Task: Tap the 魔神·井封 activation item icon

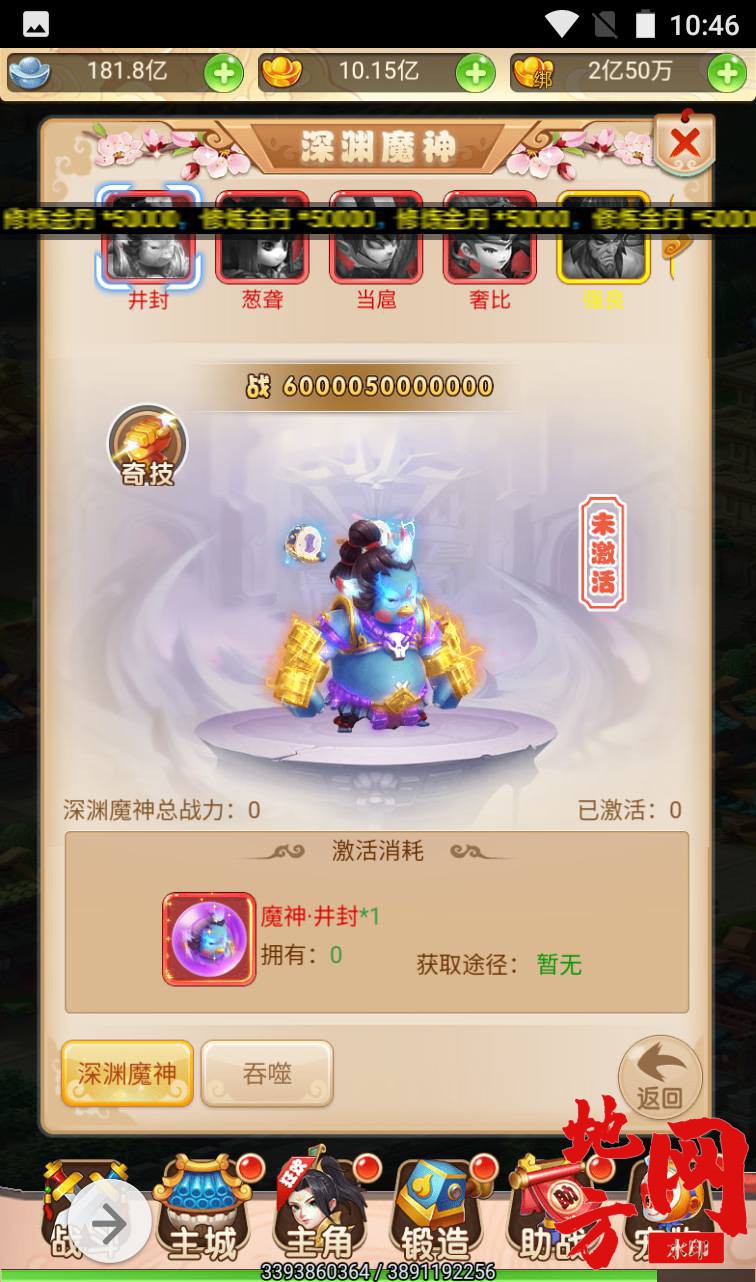Action: tap(209, 938)
